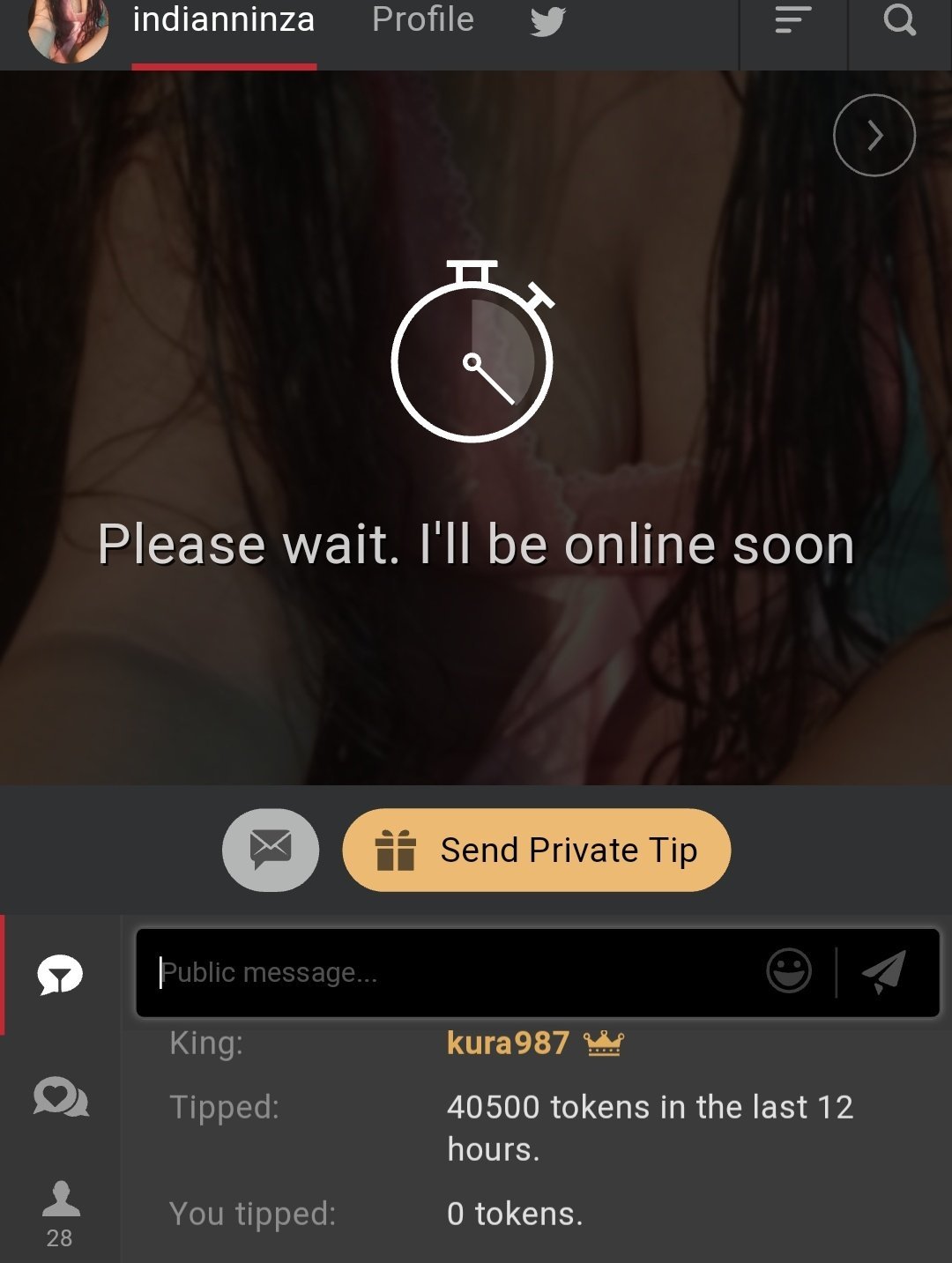This screenshot has width=952, height=1263.
Task: Open the Twitter bird link
Action: (x=547, y=21)
